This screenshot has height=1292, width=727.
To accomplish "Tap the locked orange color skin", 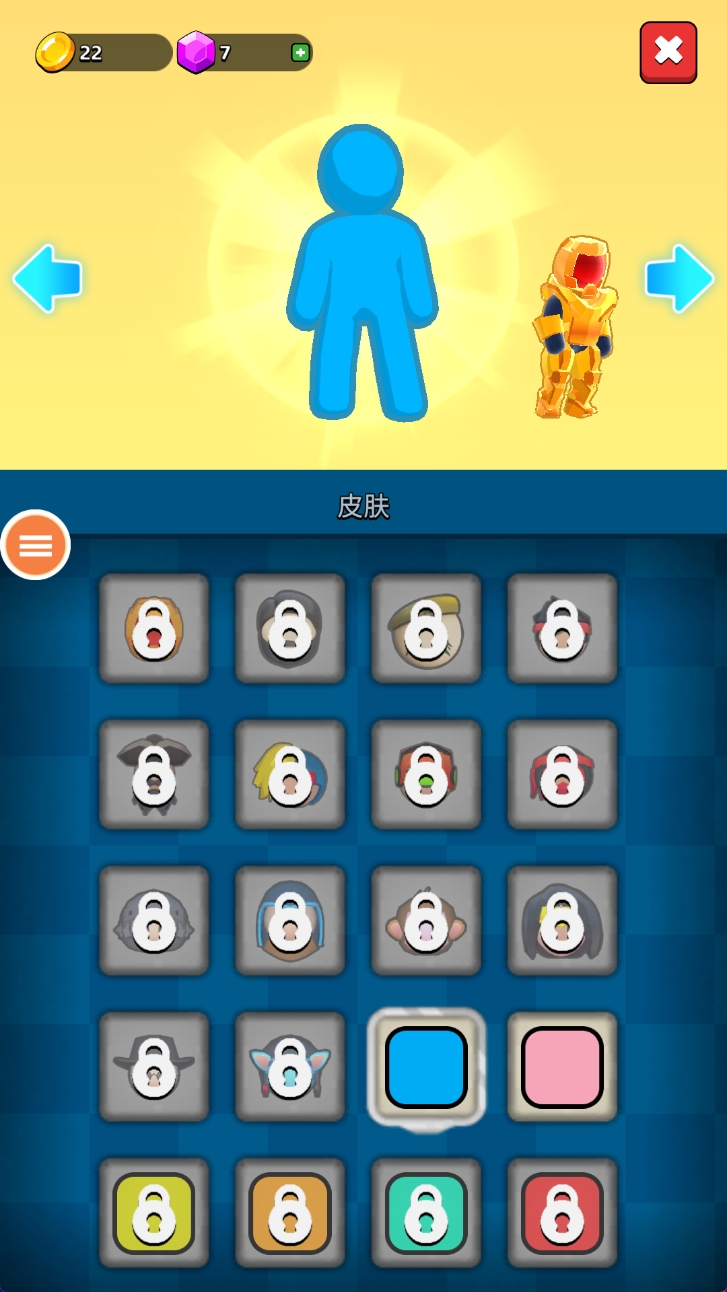I will point(290,1212).
